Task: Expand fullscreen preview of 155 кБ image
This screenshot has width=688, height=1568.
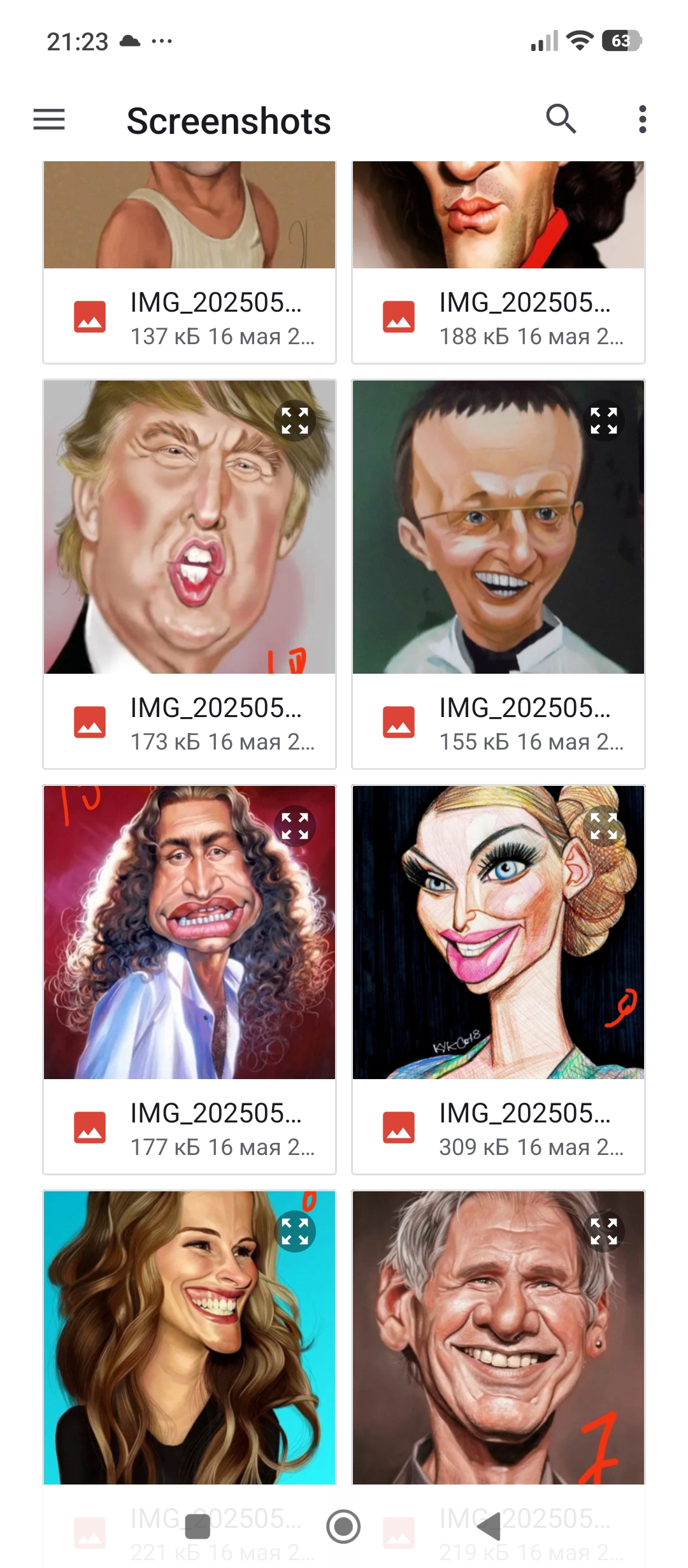Action: 604,421
